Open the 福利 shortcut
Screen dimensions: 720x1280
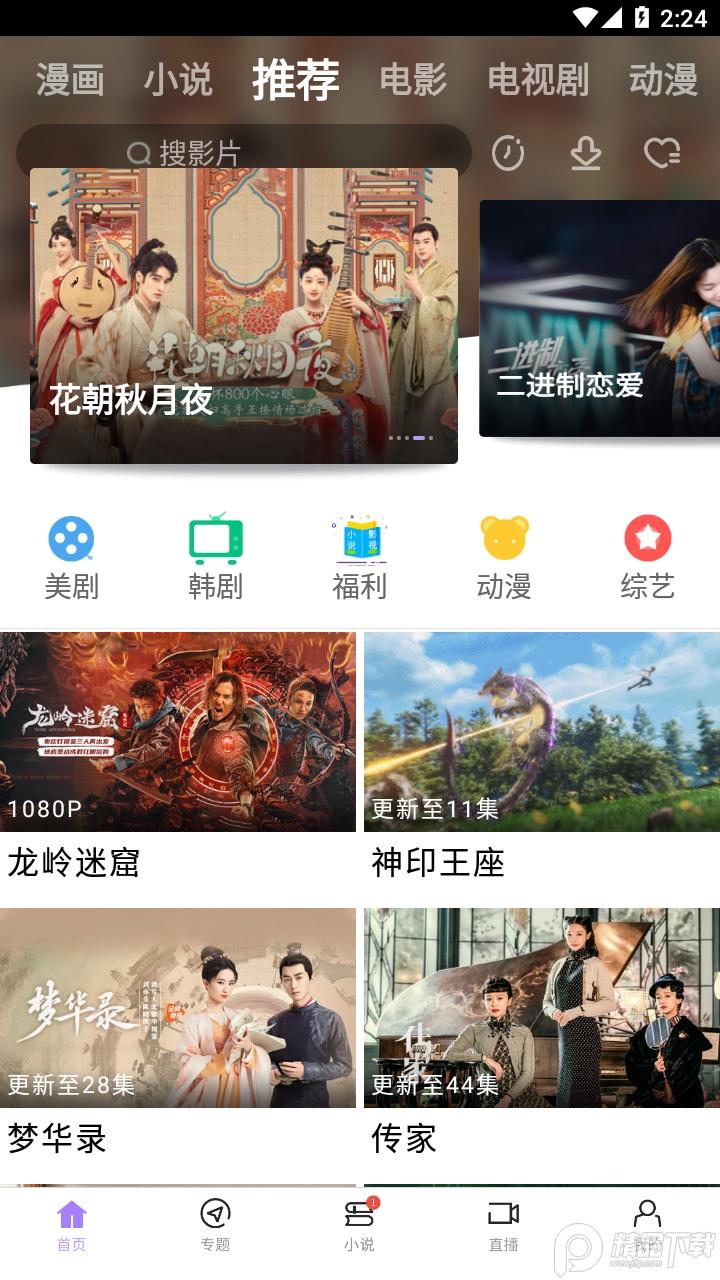click(360, 557)
